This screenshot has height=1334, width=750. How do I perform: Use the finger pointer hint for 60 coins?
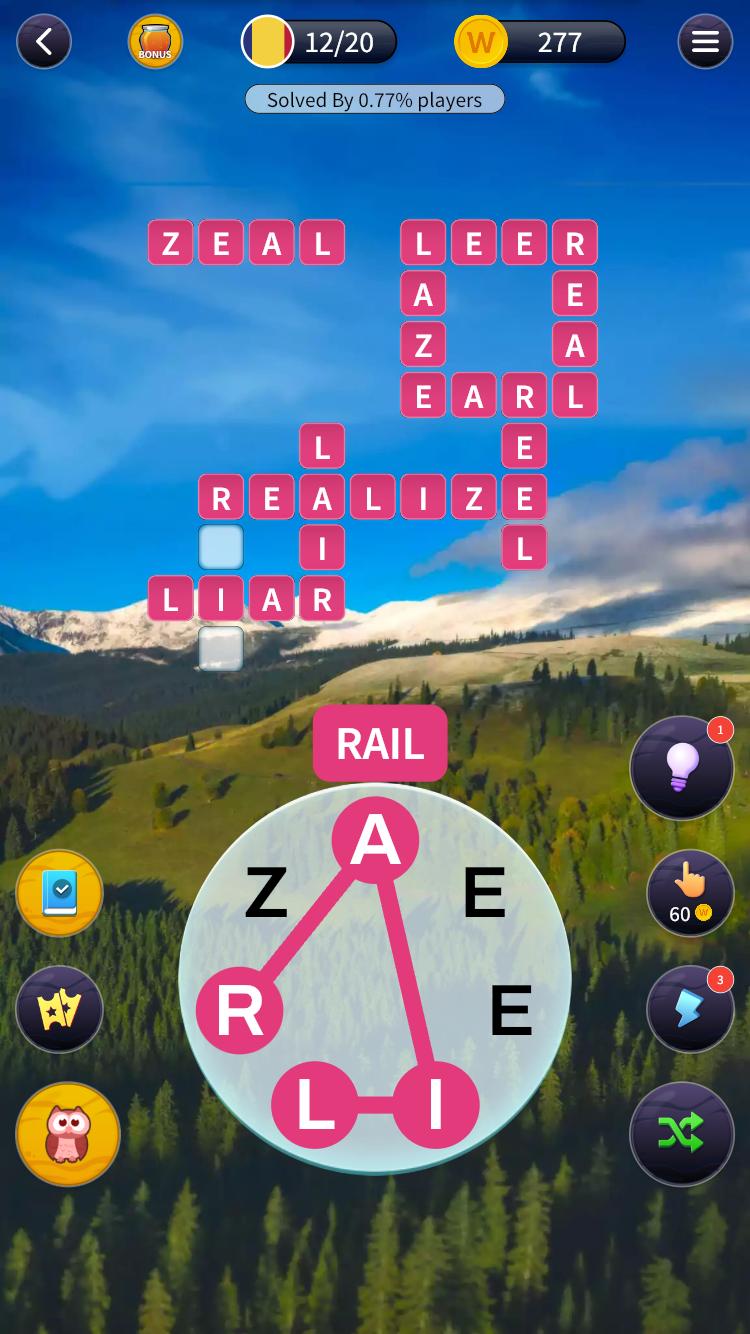point(690,892)
